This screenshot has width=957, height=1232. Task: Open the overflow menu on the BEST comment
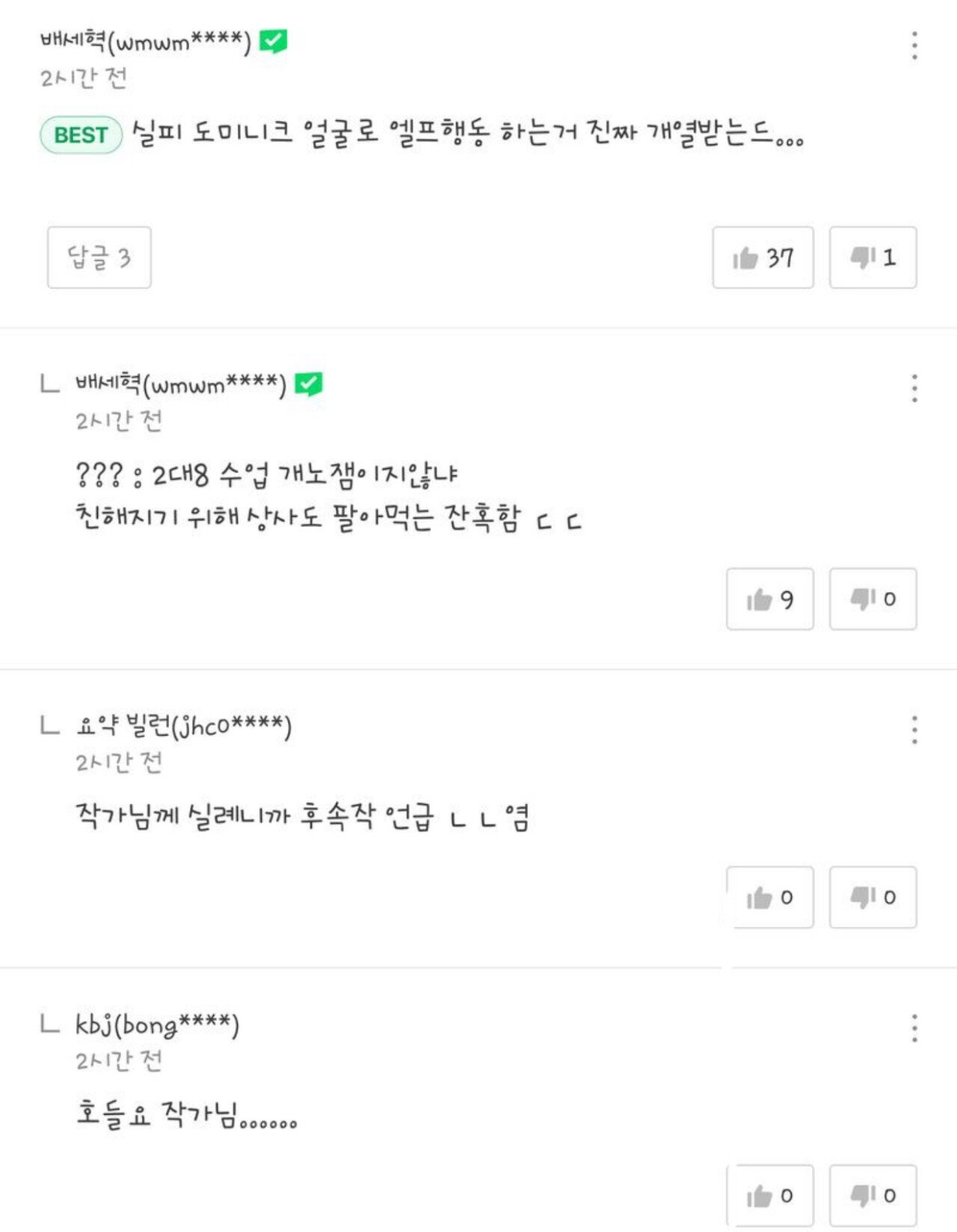tap(914, 46)
